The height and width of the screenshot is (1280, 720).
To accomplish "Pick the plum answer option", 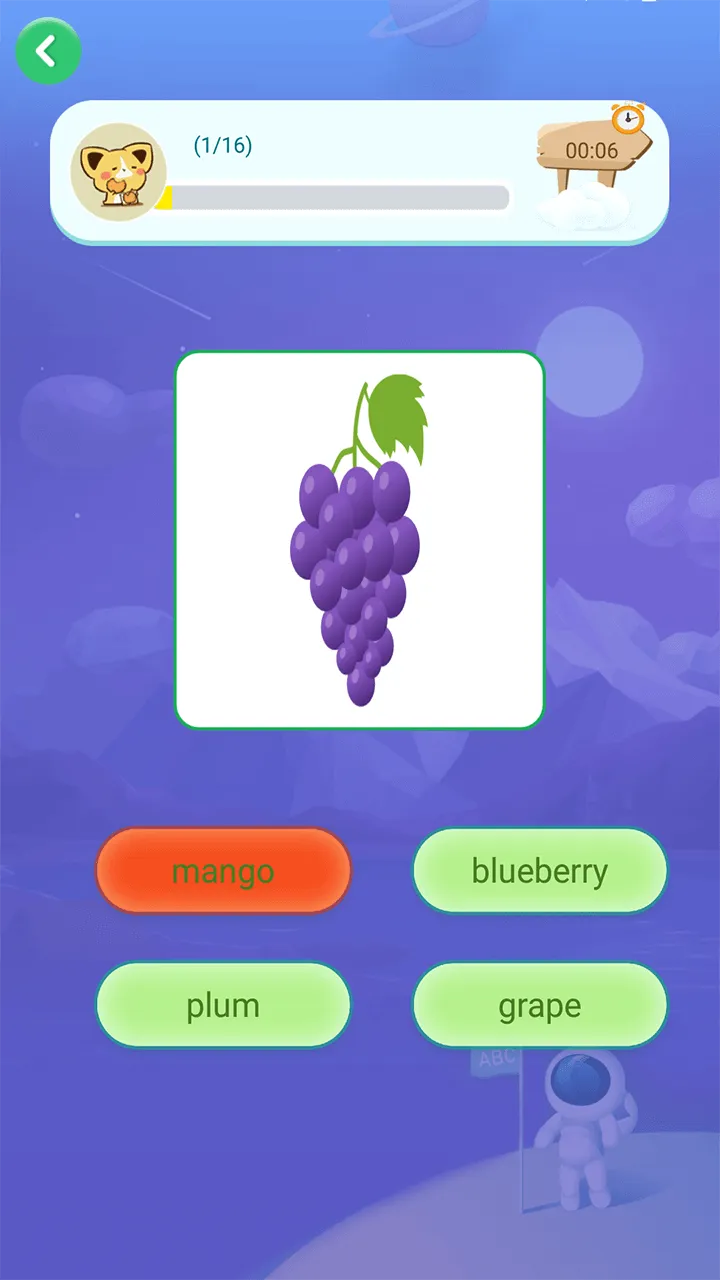I will [223, 1005].
